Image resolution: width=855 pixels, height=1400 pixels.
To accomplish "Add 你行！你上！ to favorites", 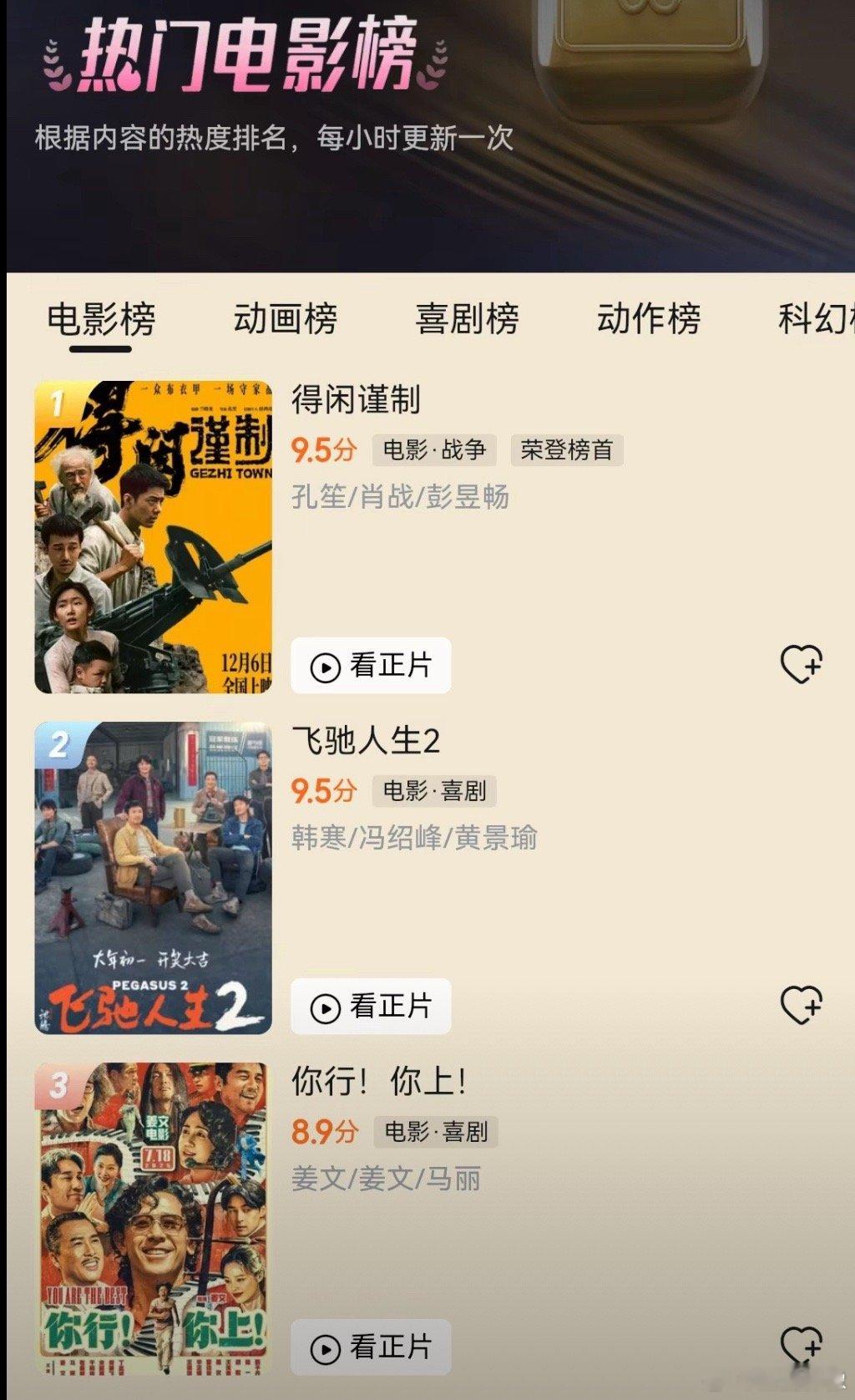I will pyautogui.click(x=801, y=1345).
